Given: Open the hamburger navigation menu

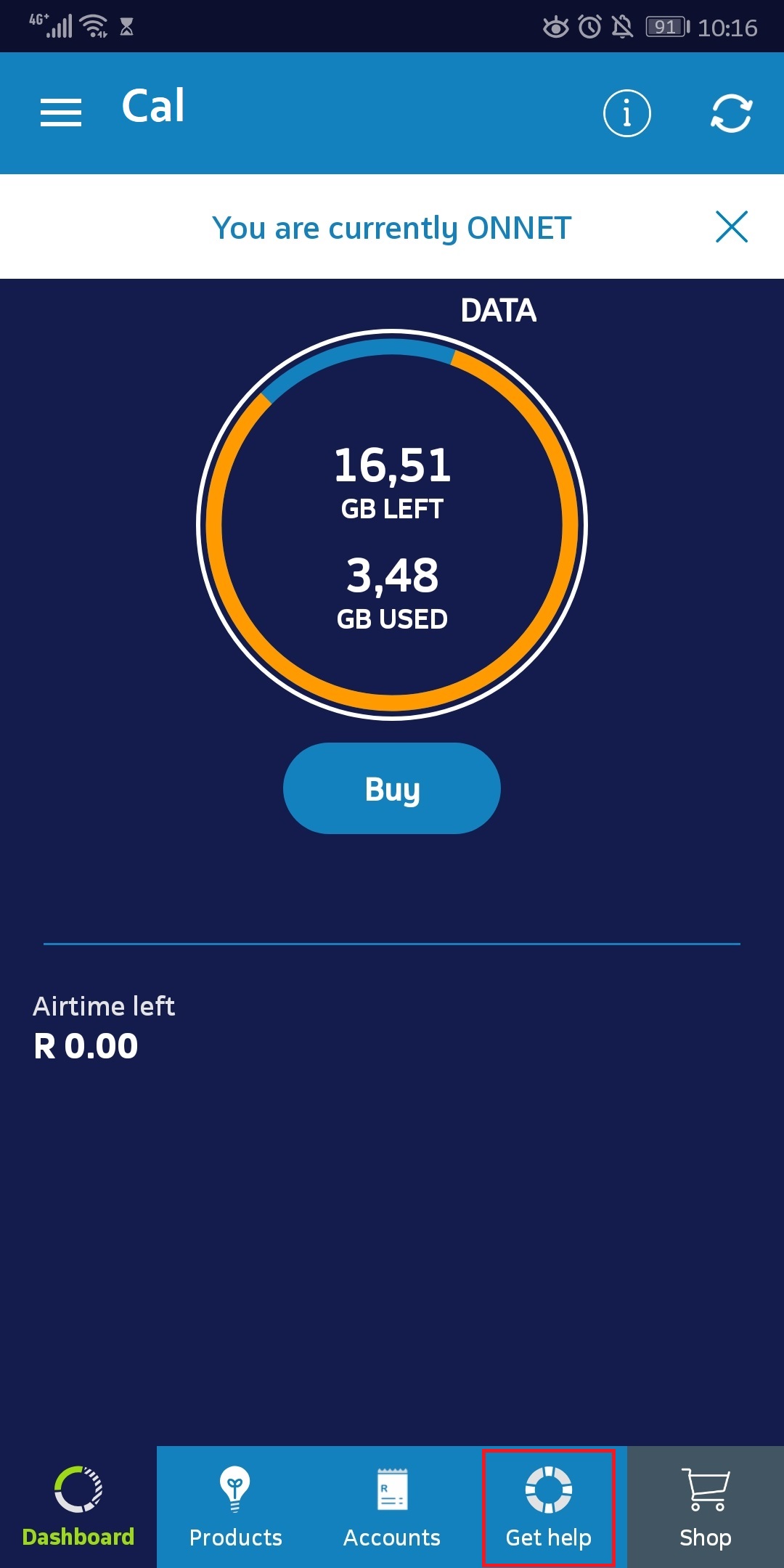Looking at the screenshot, I should [61, 113].
